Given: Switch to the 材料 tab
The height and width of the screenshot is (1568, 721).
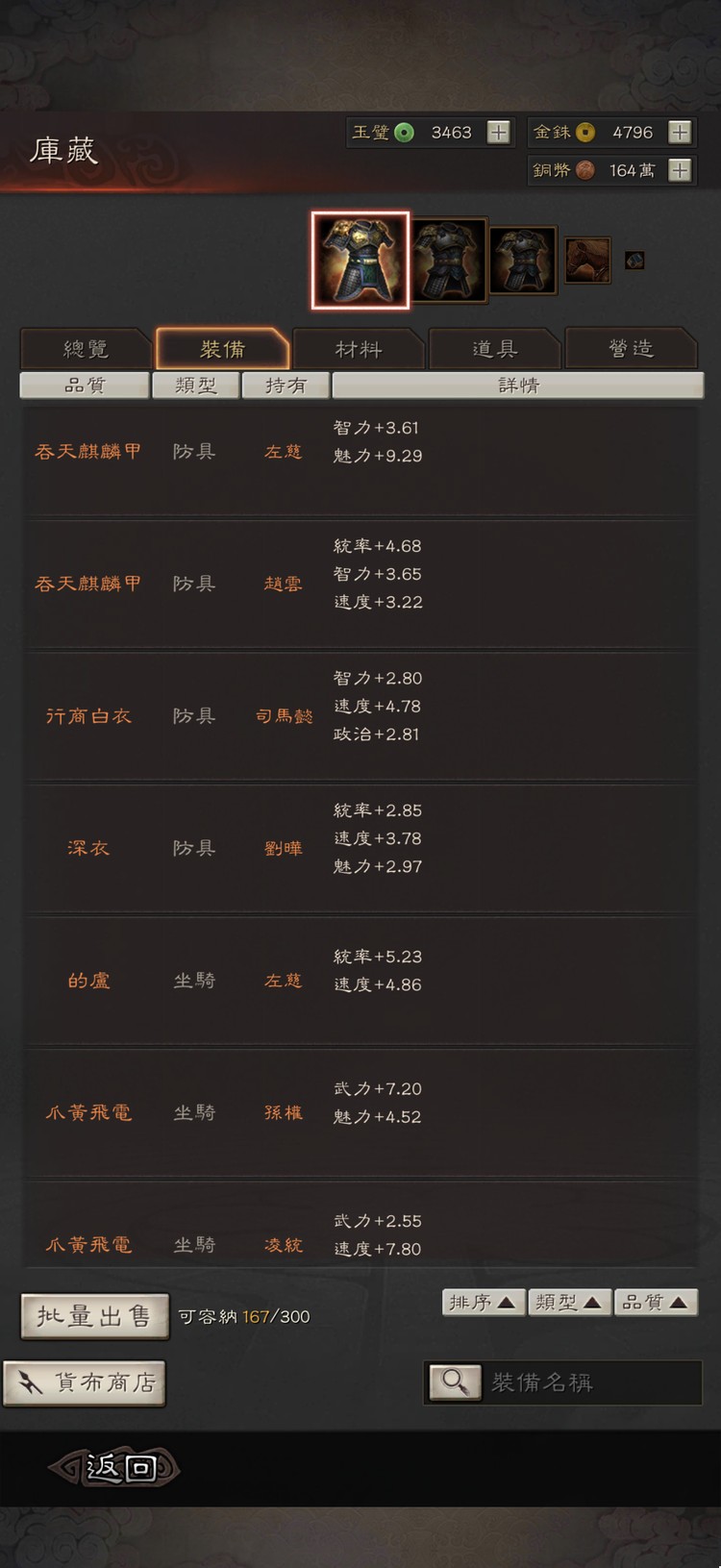Looking at the screenshot, I should [x=359, y=349].
